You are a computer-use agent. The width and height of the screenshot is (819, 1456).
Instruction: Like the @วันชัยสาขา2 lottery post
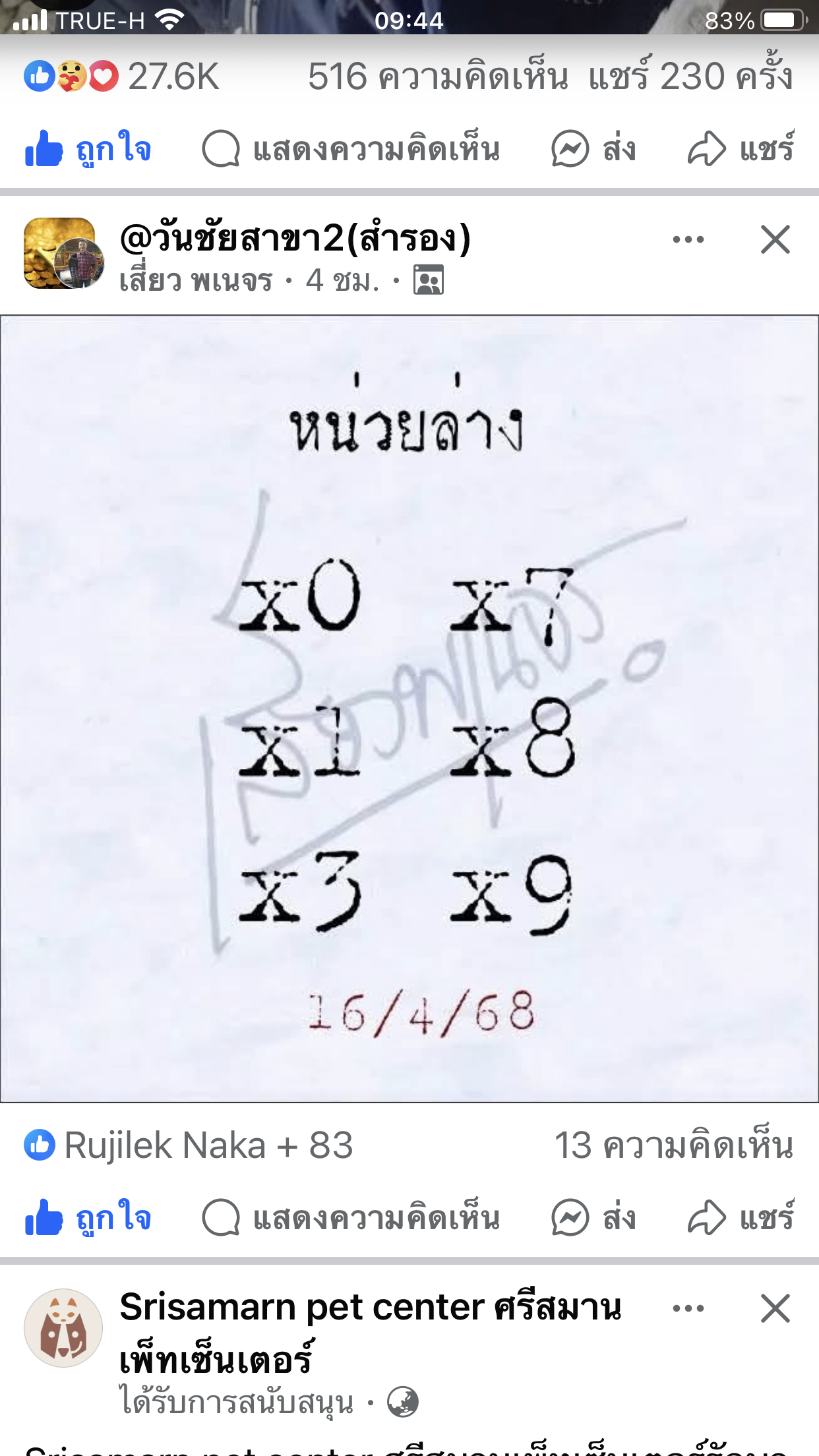click(88, 1217)
